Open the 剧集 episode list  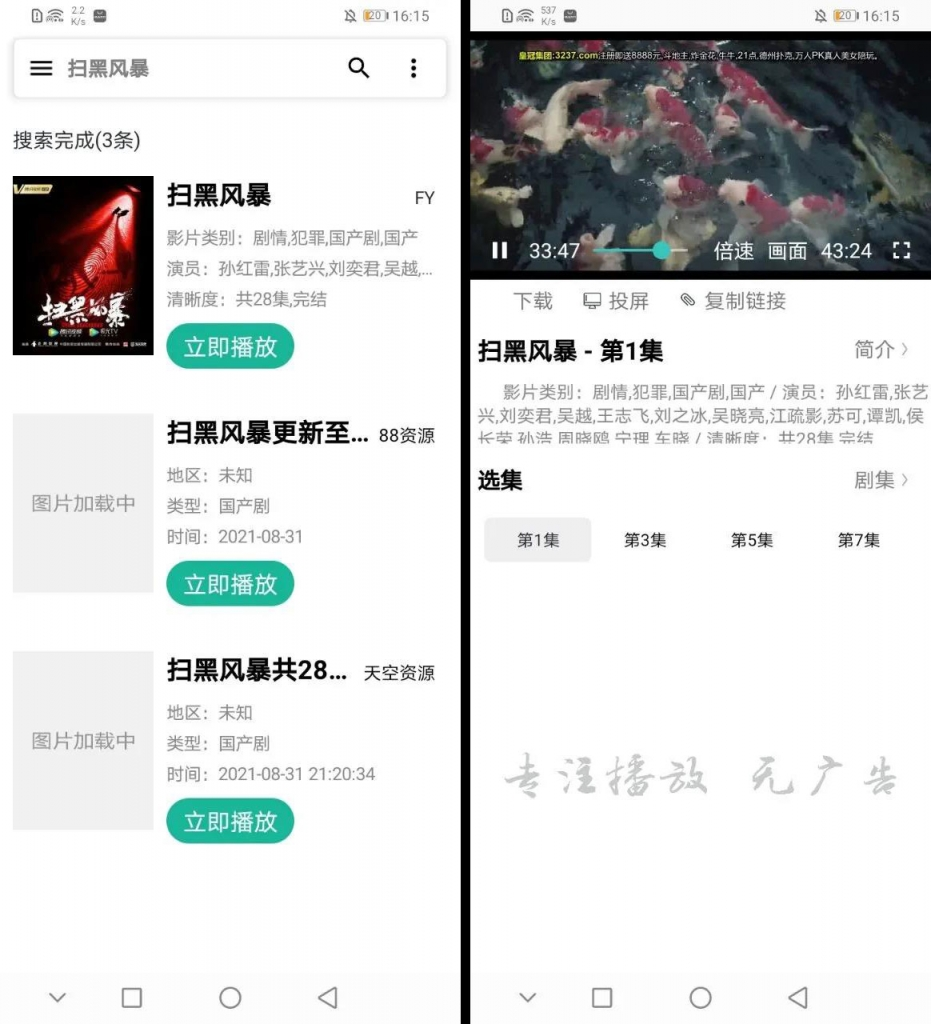click(881, 480)
